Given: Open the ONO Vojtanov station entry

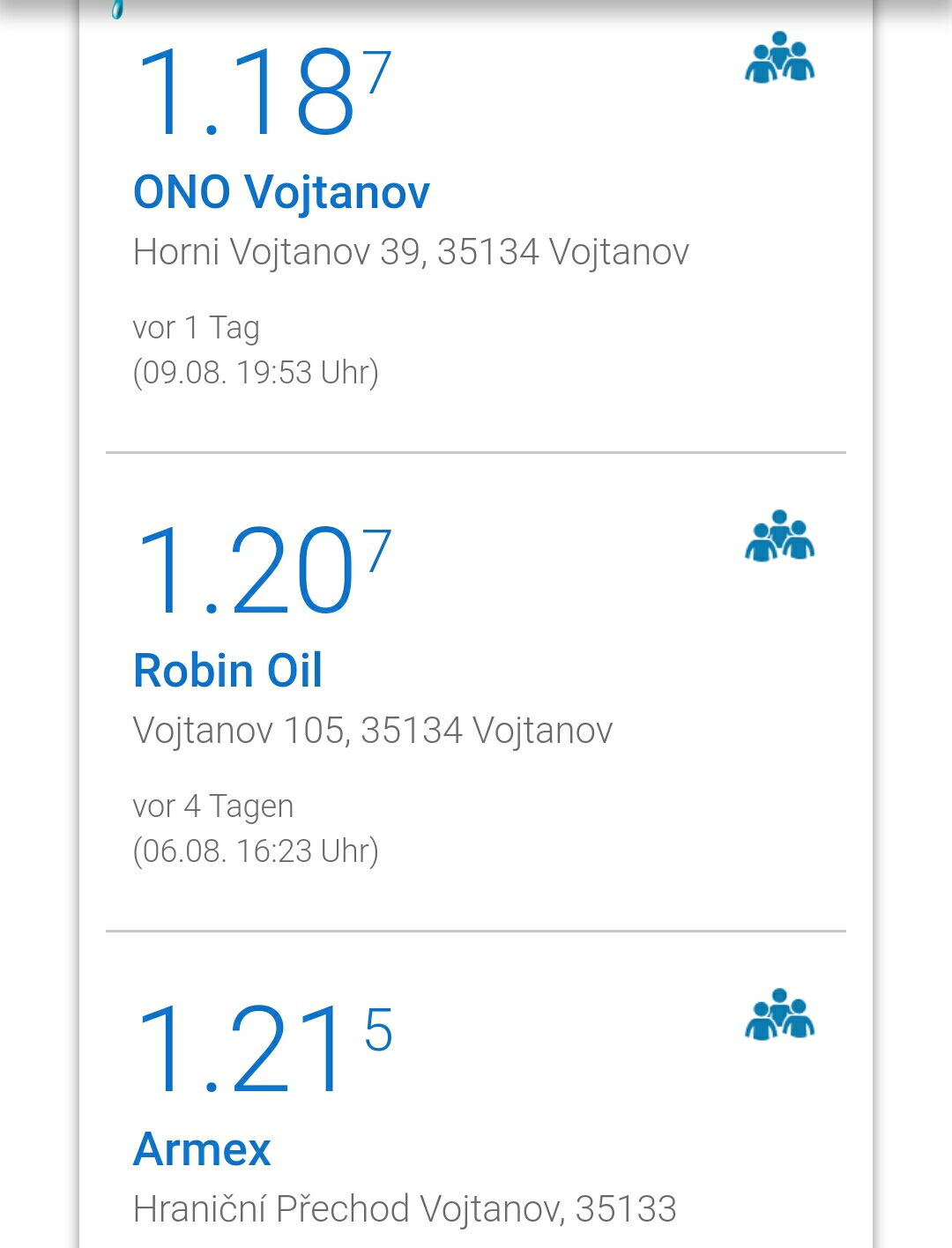Looking at the screenshot, I should 281,193.
